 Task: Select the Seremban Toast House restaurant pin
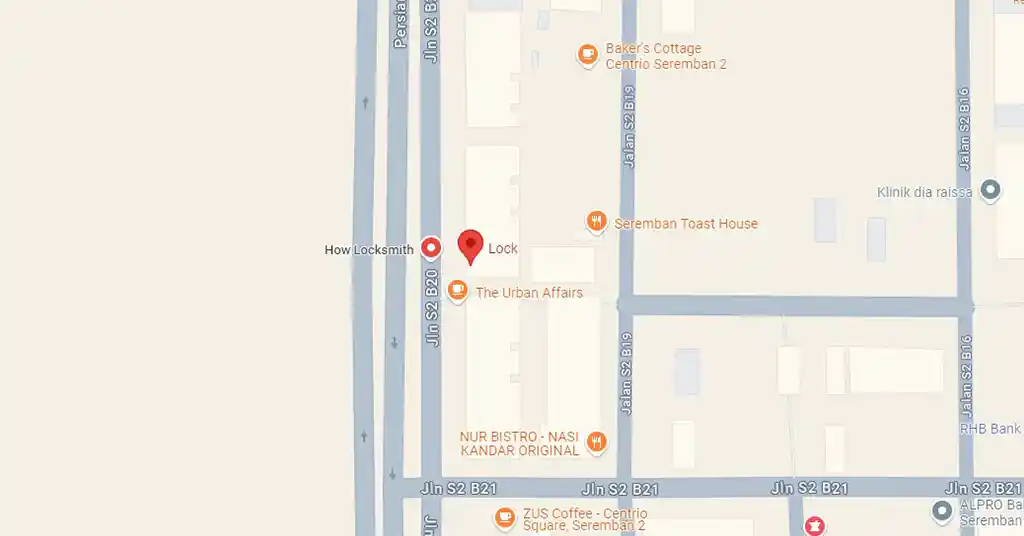597,222
